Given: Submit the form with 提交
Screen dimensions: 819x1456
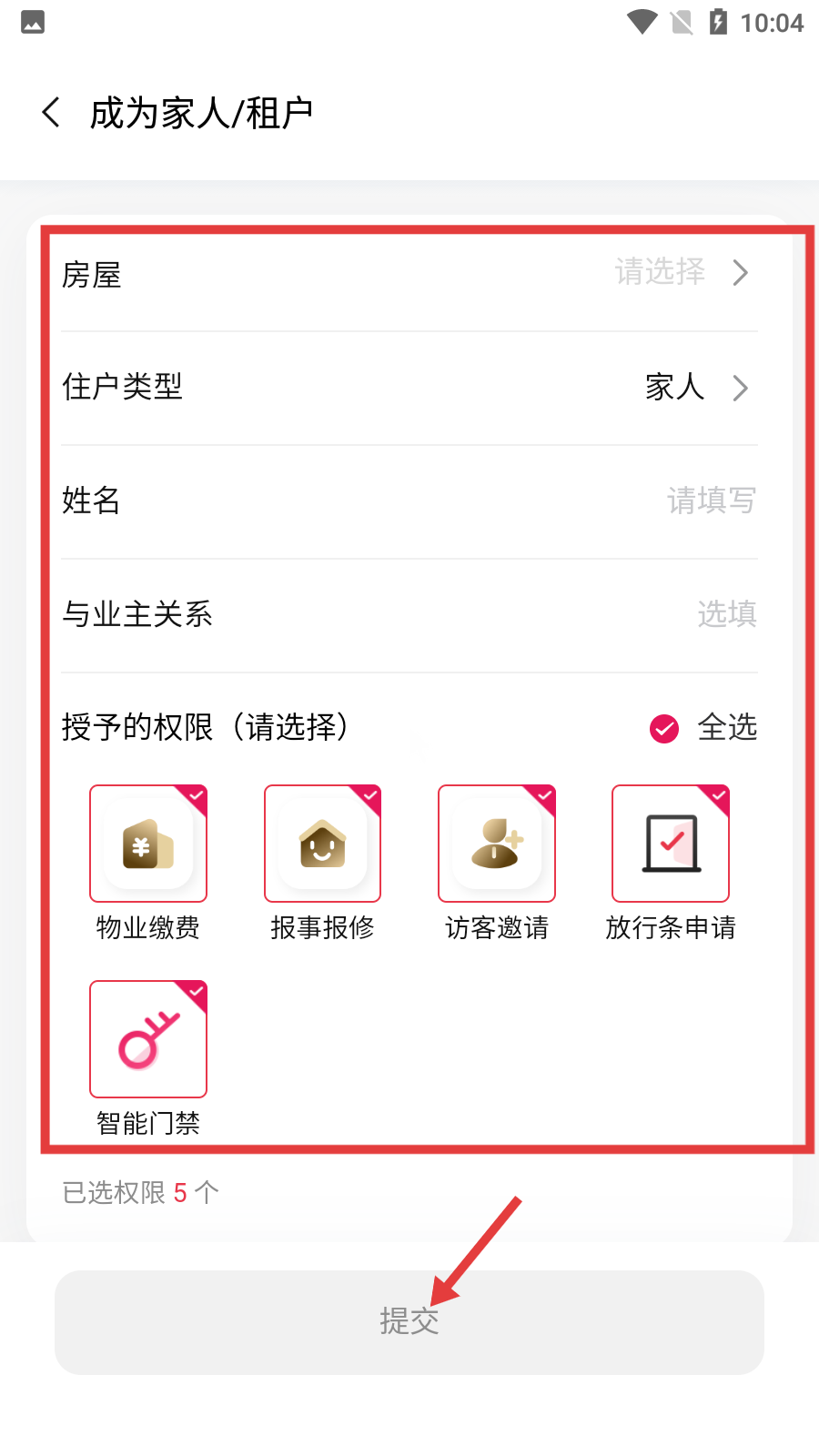Looking at the screenshot, I should (x=409, y=1321).
